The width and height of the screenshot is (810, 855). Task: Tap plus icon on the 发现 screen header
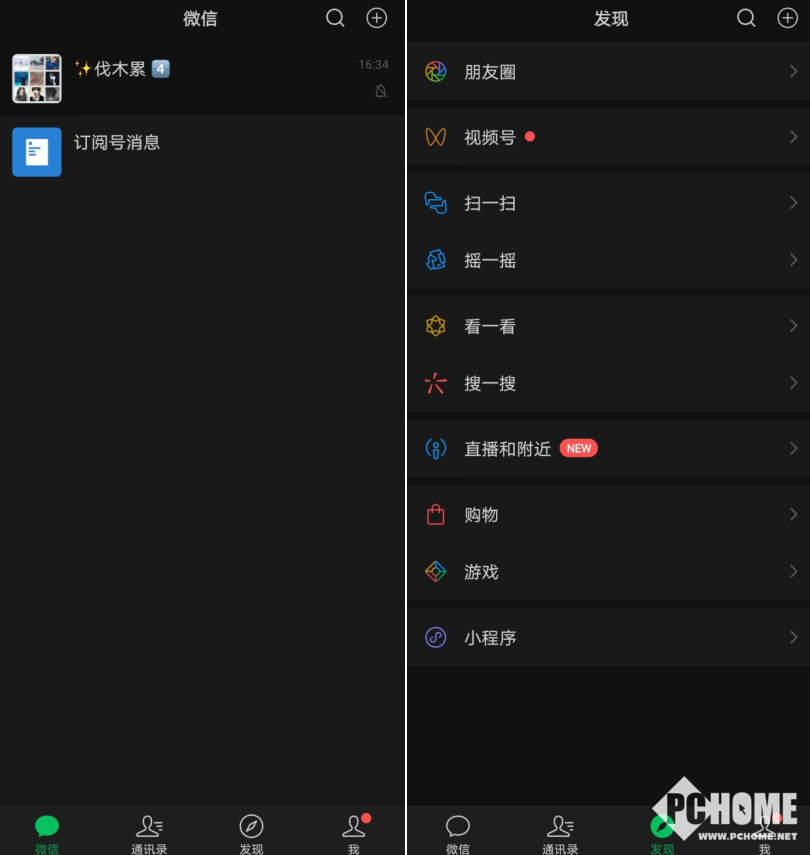click(788, 18)
